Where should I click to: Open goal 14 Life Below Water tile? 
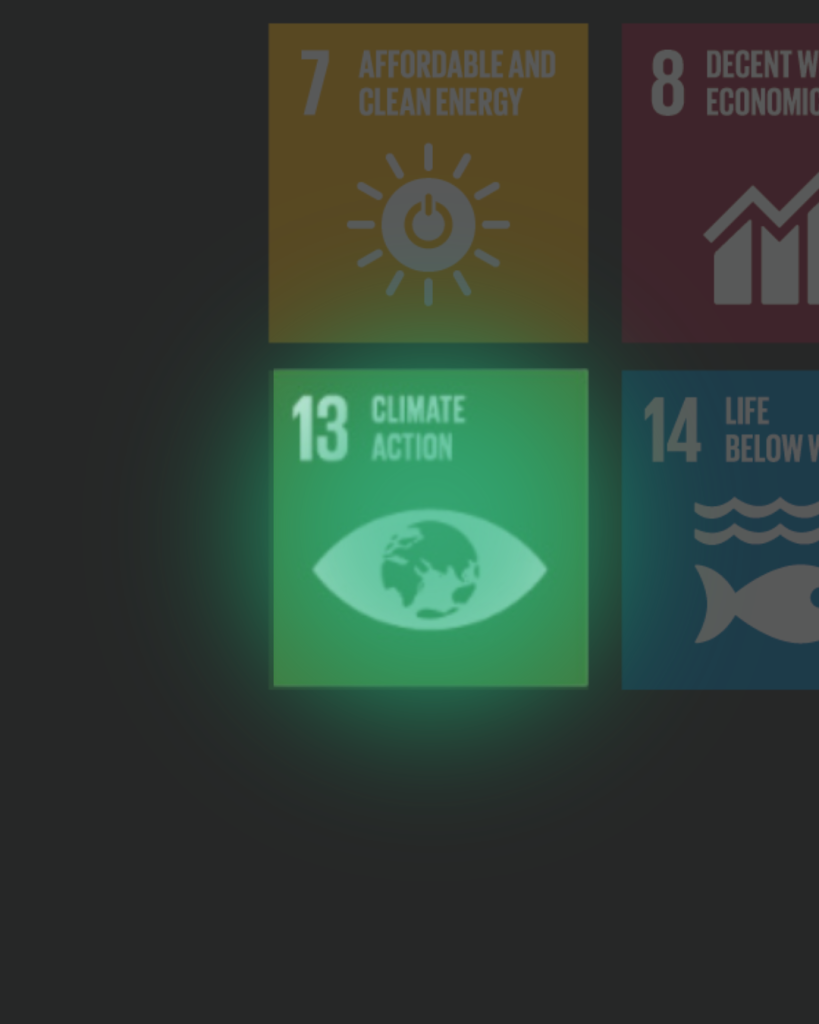(720, 530)
